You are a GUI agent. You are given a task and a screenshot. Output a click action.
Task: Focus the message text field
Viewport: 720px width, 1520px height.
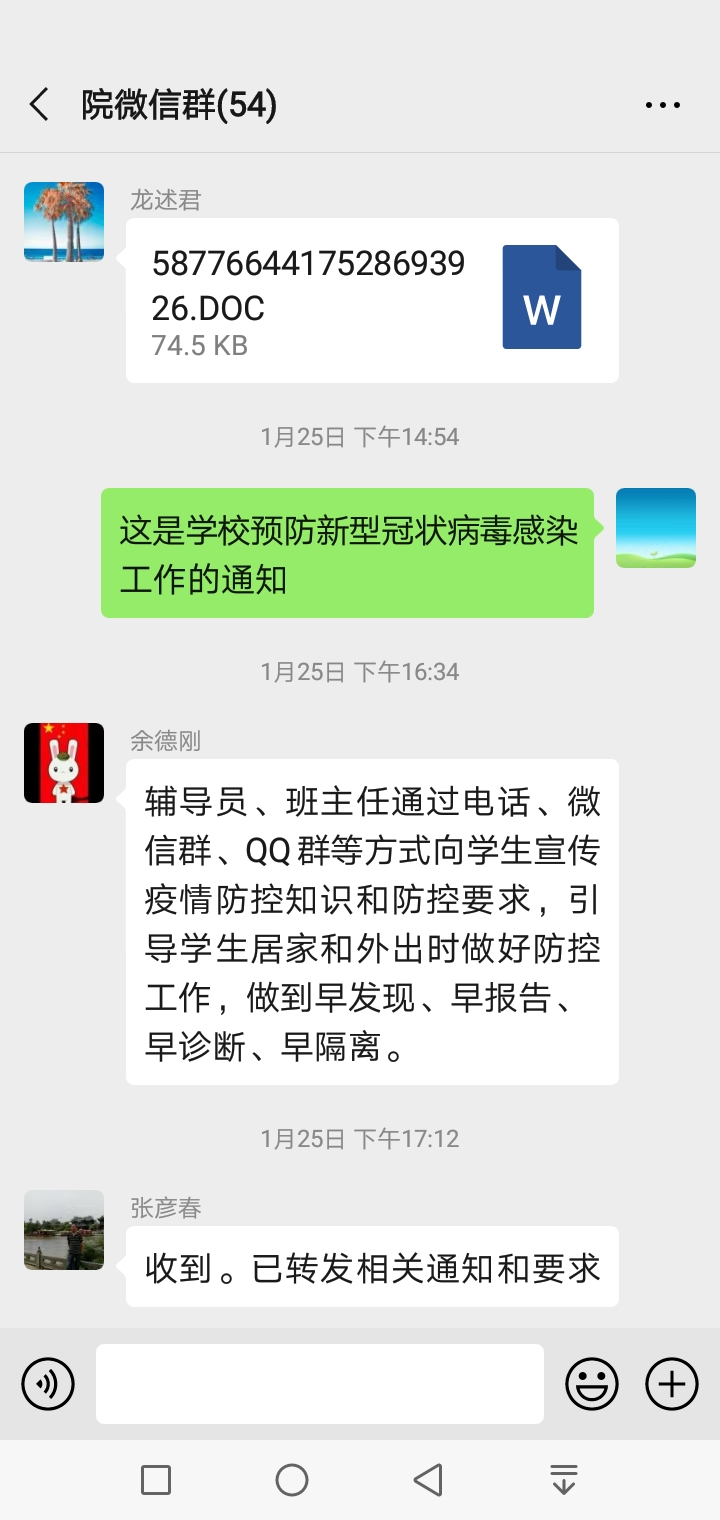[320, 1384]
